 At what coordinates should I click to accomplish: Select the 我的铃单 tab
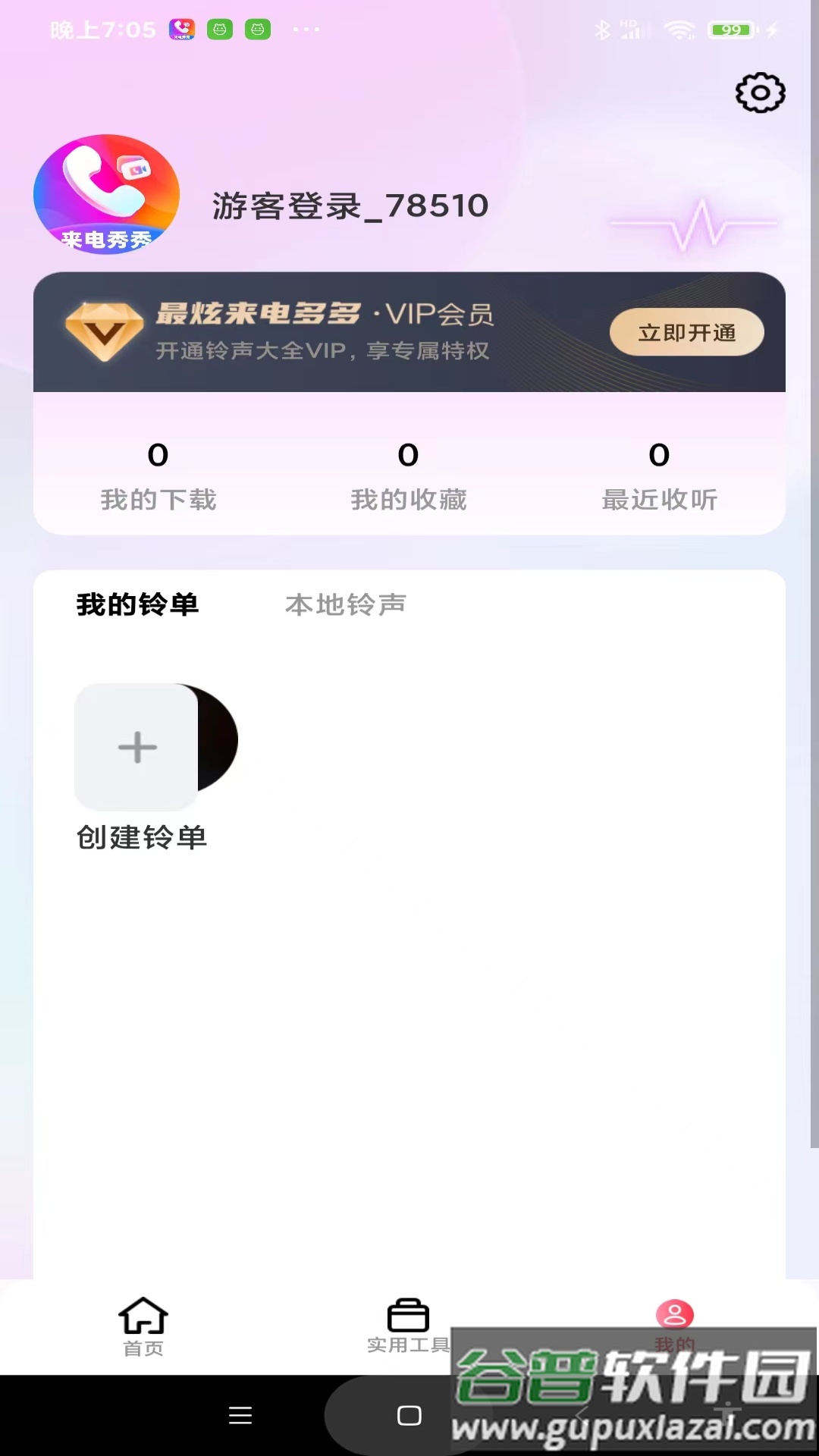(136, 604)
